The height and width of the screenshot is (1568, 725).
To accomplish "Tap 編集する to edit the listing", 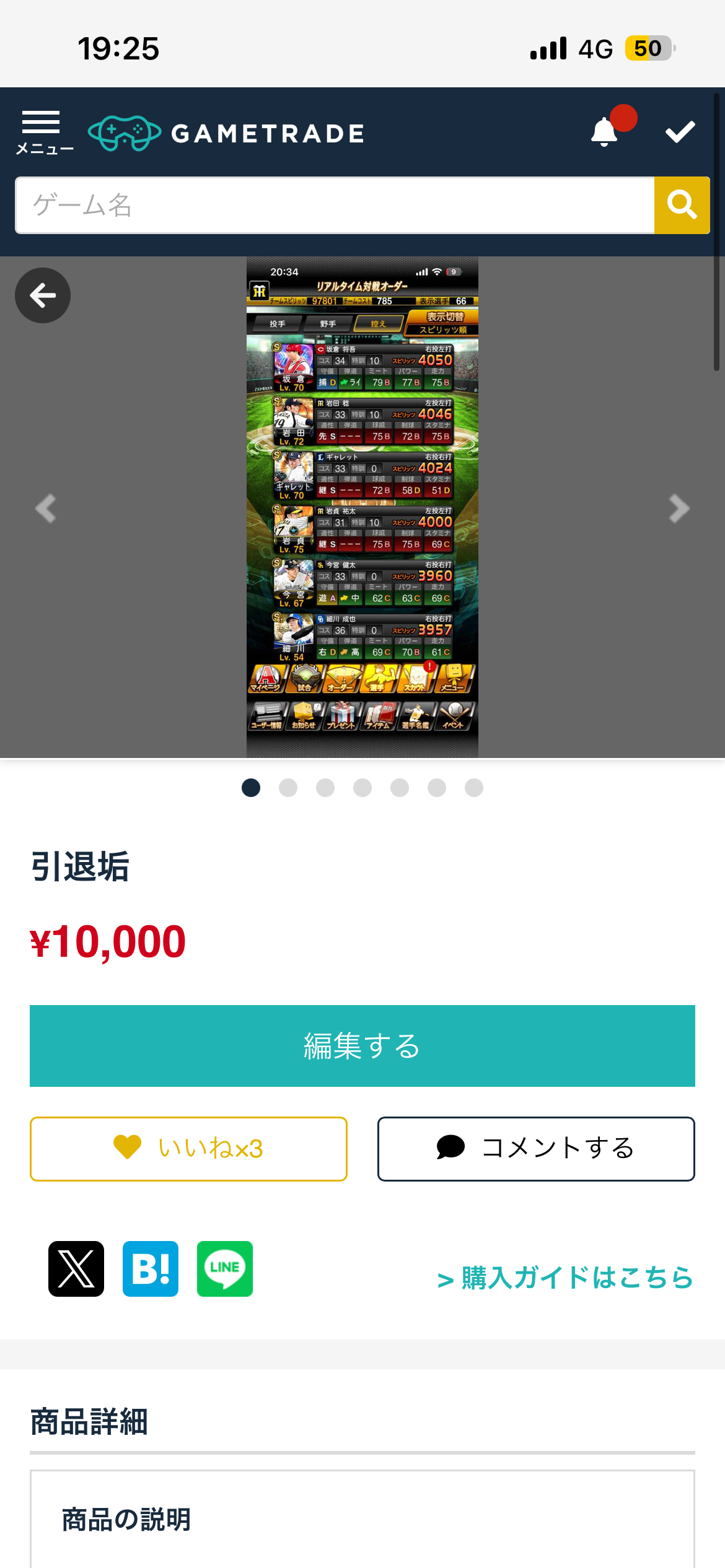I will pos(362,1045).
